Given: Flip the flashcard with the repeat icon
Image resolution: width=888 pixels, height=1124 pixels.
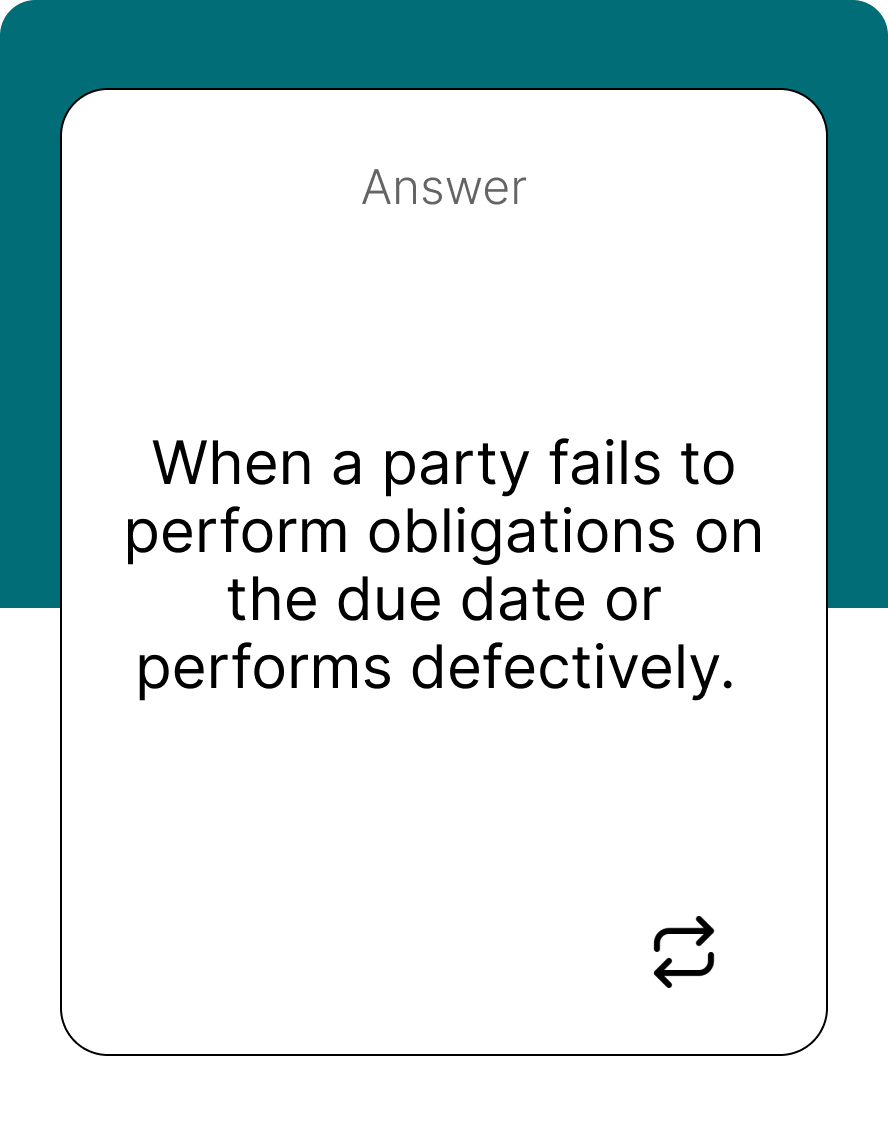Looking at the screenshot, I should point(684,952).
